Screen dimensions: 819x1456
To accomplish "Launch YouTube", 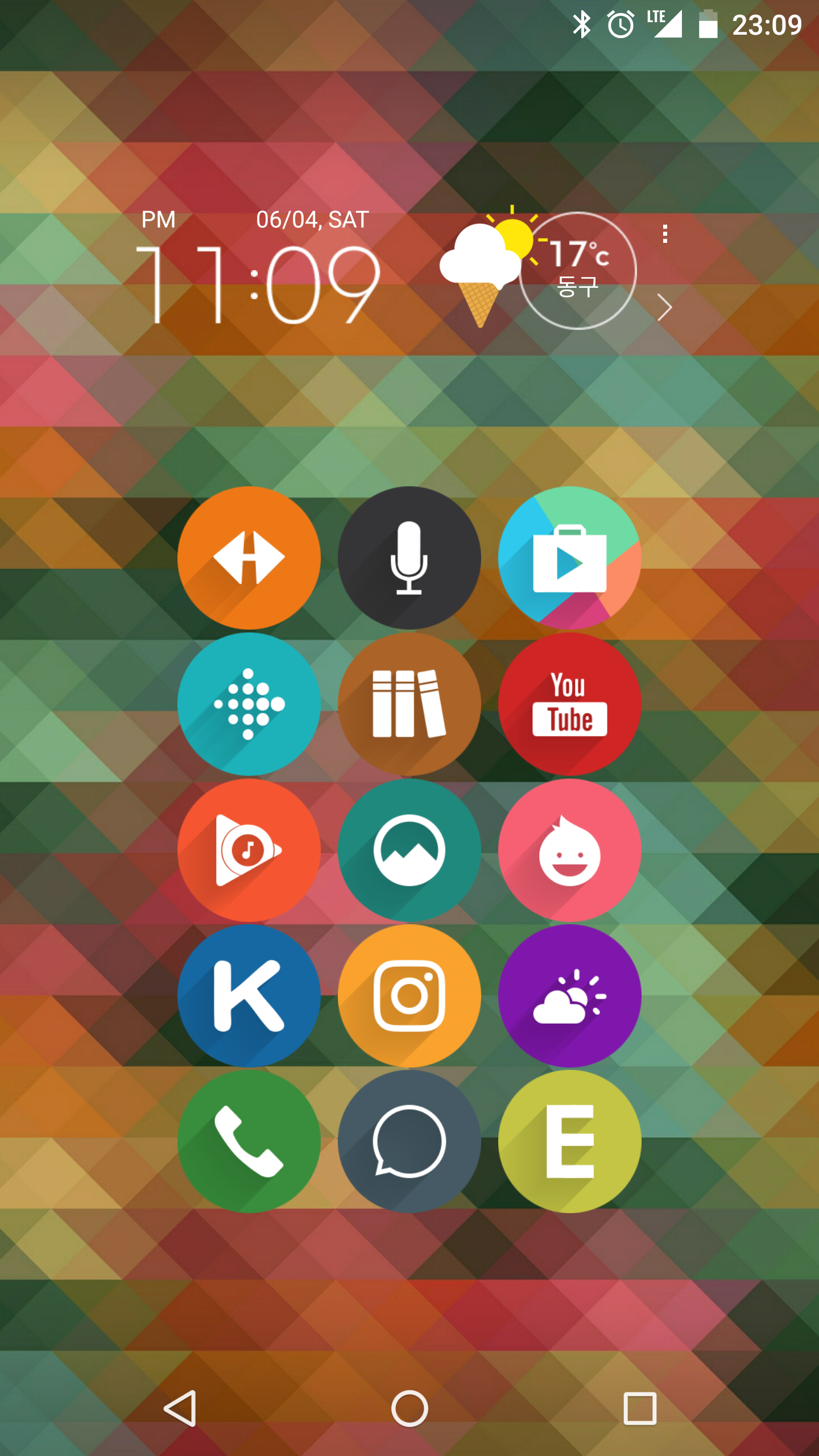I will [x=569, y=704].
